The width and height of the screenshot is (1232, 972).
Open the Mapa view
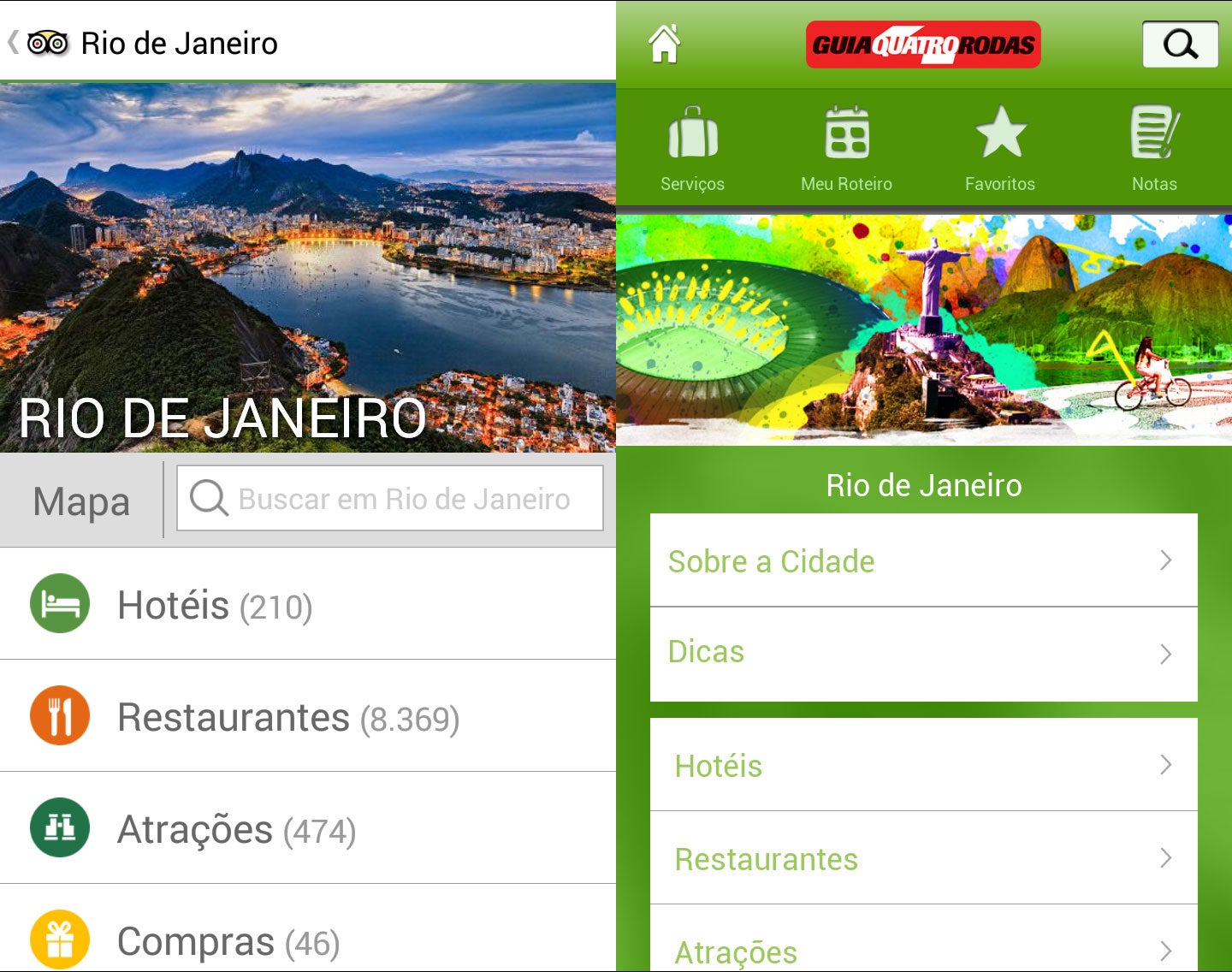click(x=81, y=501)
